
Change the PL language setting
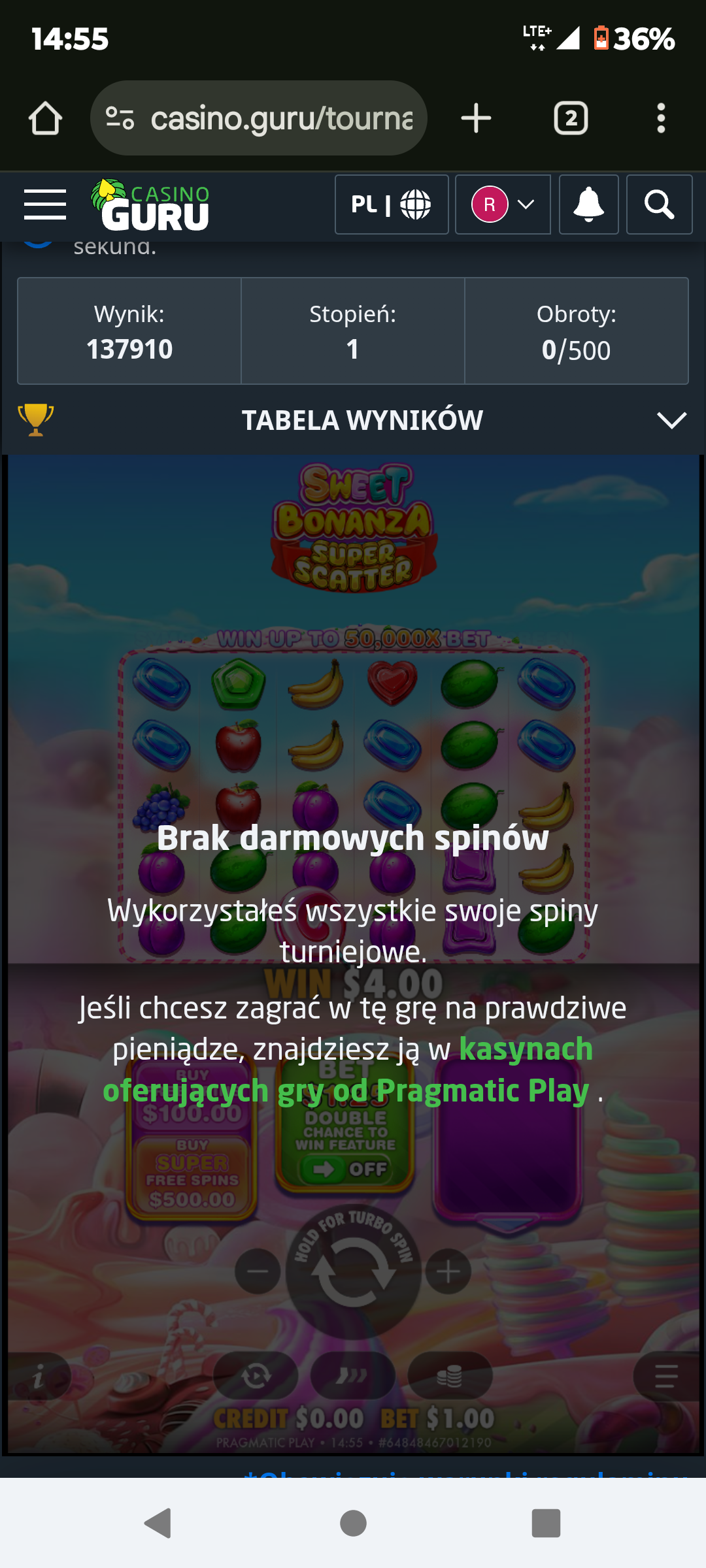pyautogui.click(x=391, y=204)
